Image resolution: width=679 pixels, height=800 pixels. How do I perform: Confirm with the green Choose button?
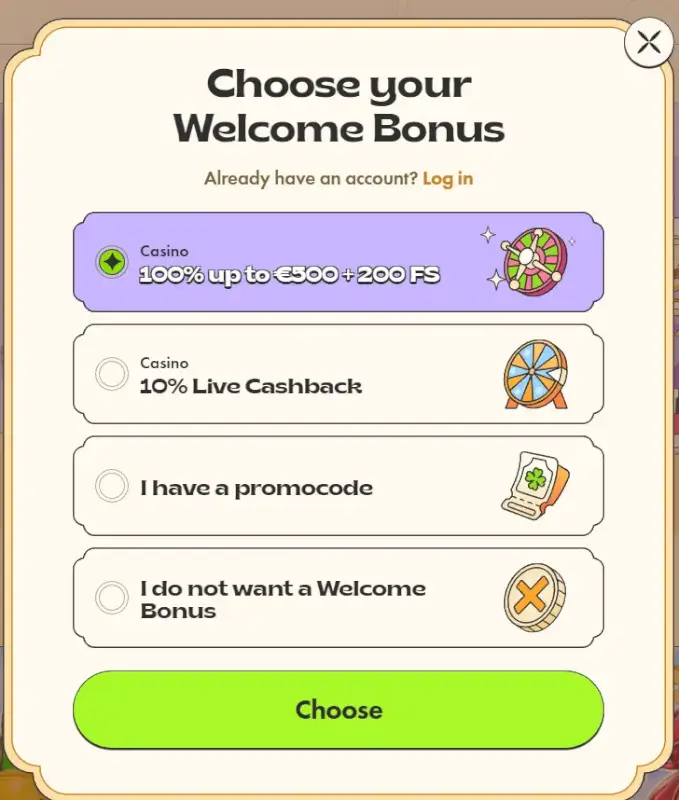pos(338,710)
